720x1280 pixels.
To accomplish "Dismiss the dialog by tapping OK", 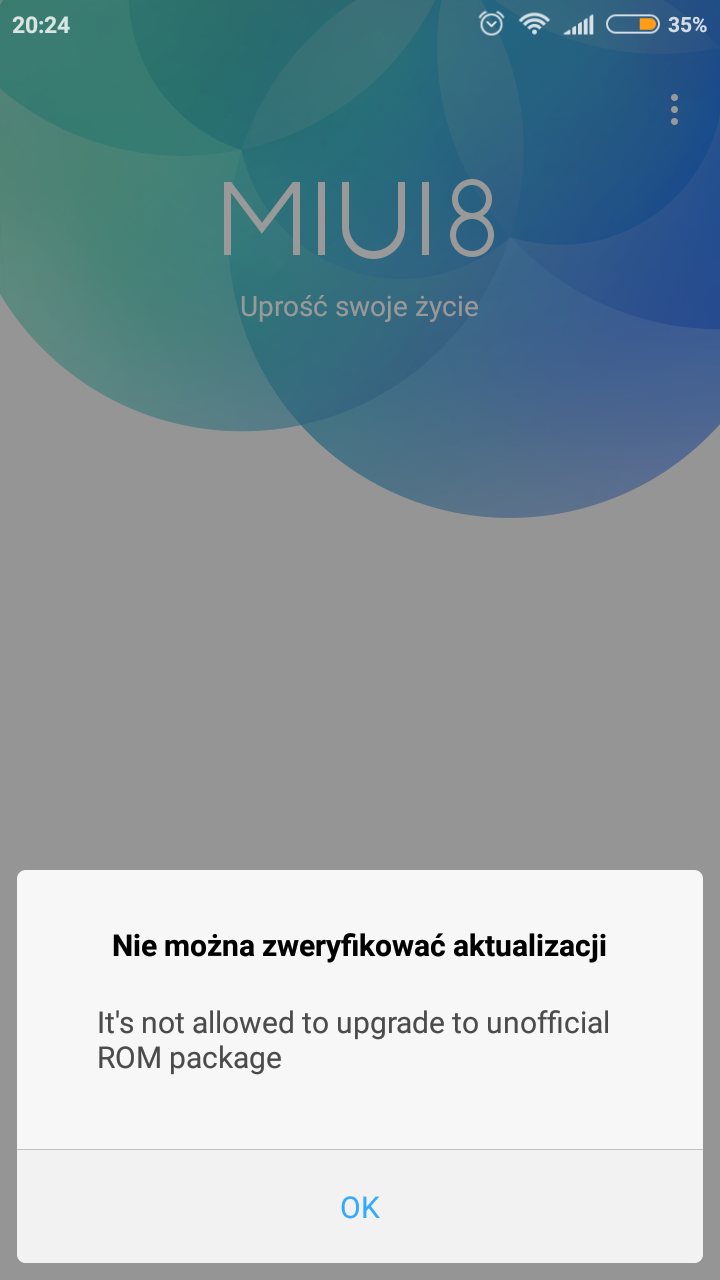I will 360,1207.
